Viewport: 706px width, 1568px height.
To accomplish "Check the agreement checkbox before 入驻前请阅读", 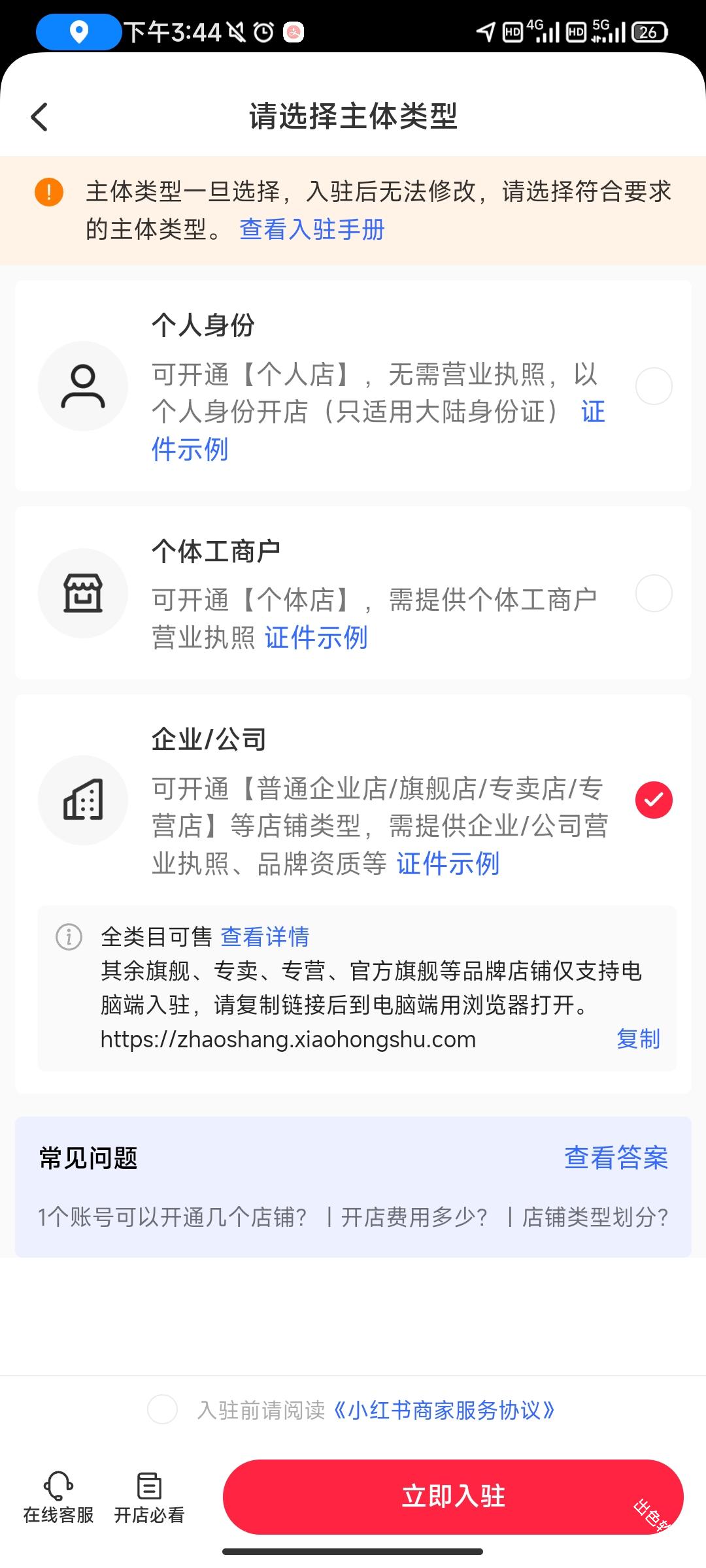I will [162, 1409].
